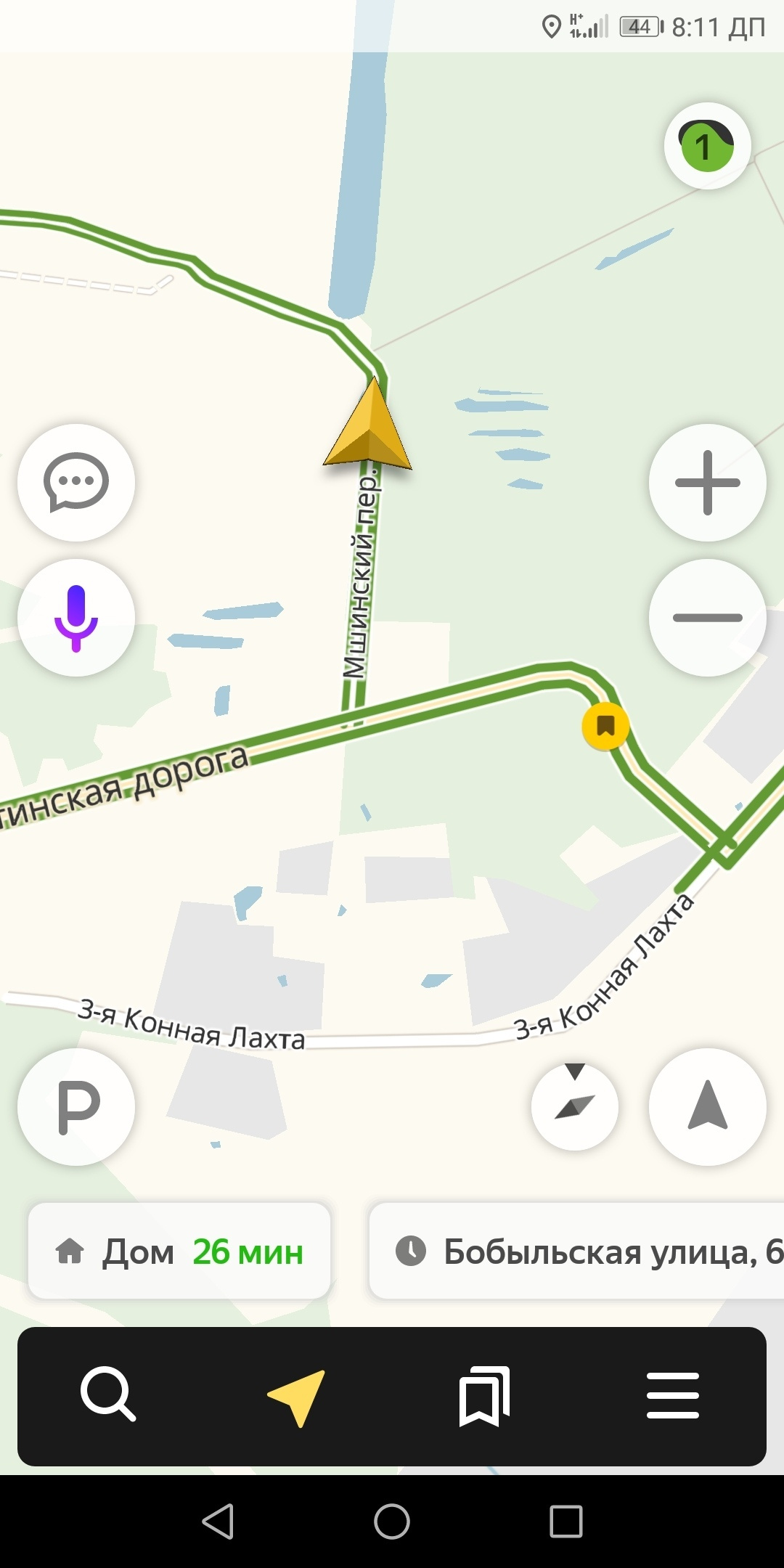
Task: Zoom out the map with minus
Action: [708, 618]
